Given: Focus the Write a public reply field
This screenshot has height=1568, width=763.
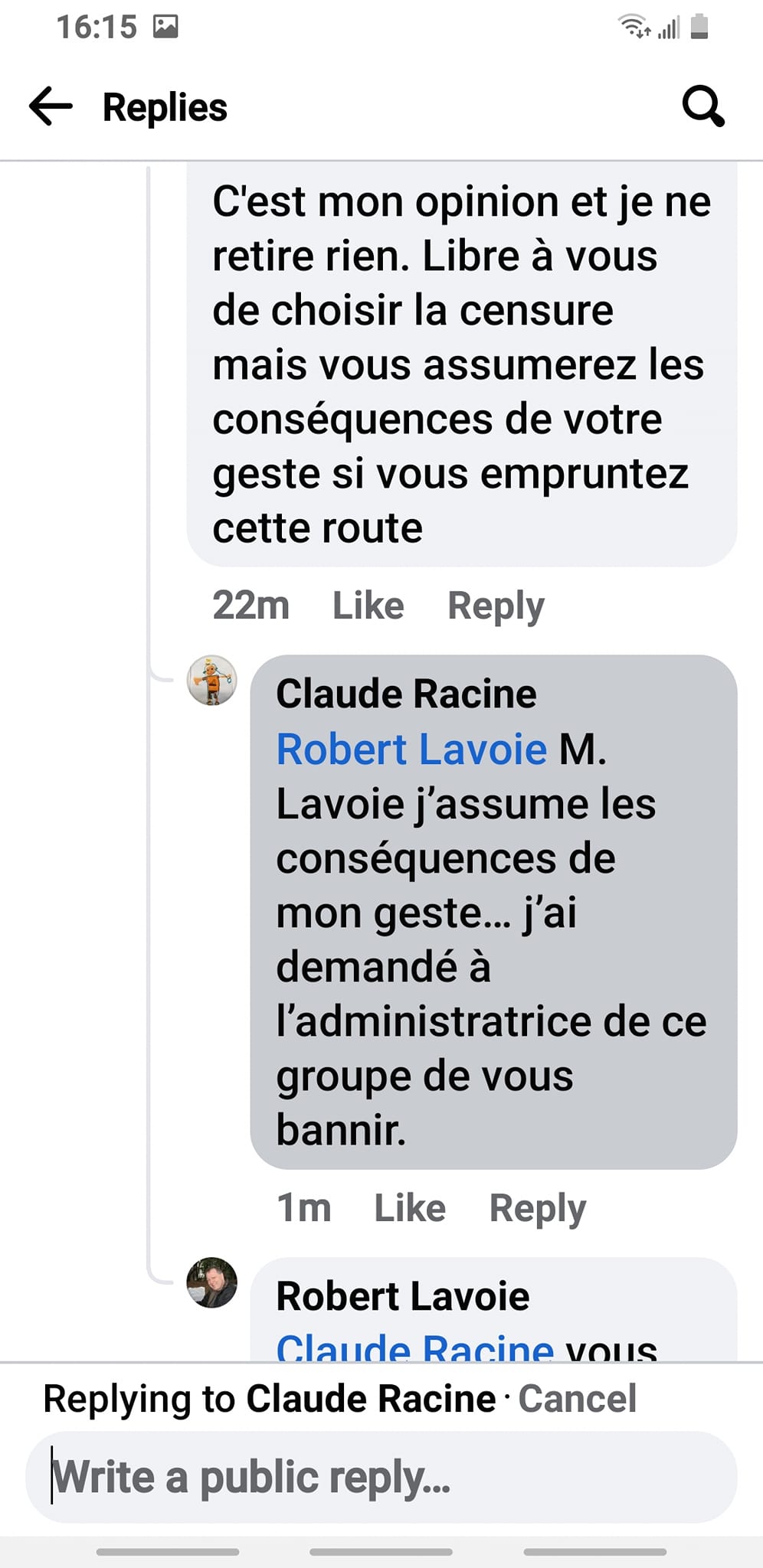Looking at the screenshot, I should (381, 1477).
